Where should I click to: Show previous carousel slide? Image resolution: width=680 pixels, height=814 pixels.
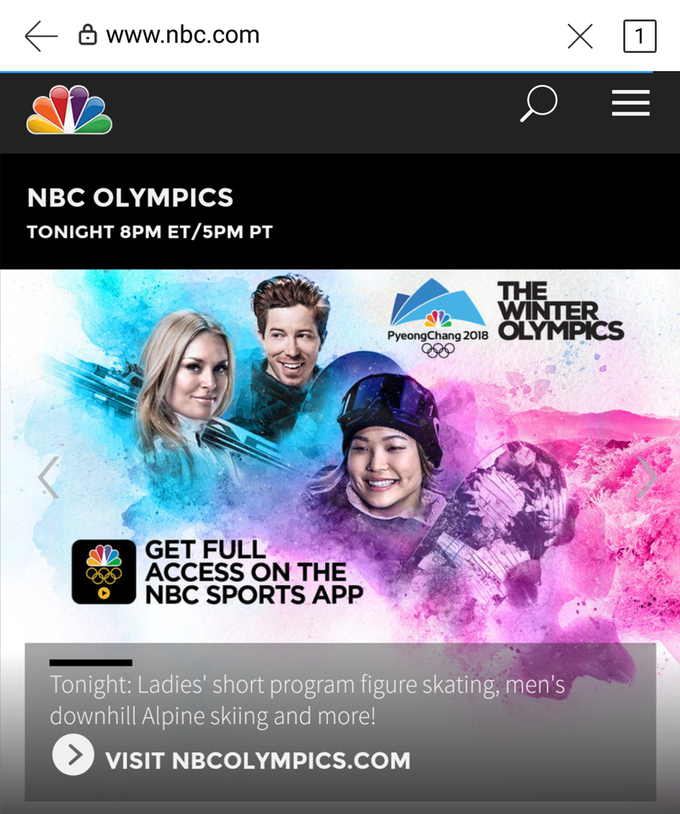click(x=47, y=477)
